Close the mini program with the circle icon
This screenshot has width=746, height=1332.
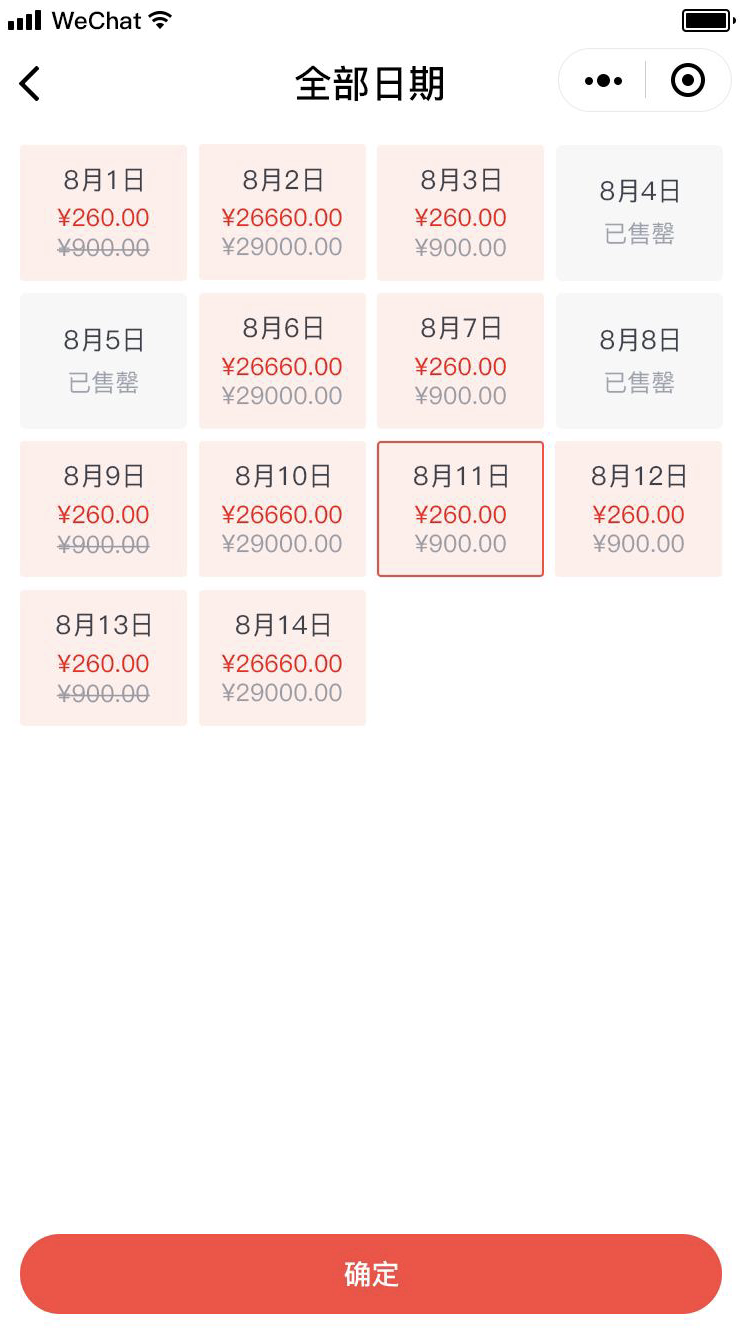tap(688, 80)
